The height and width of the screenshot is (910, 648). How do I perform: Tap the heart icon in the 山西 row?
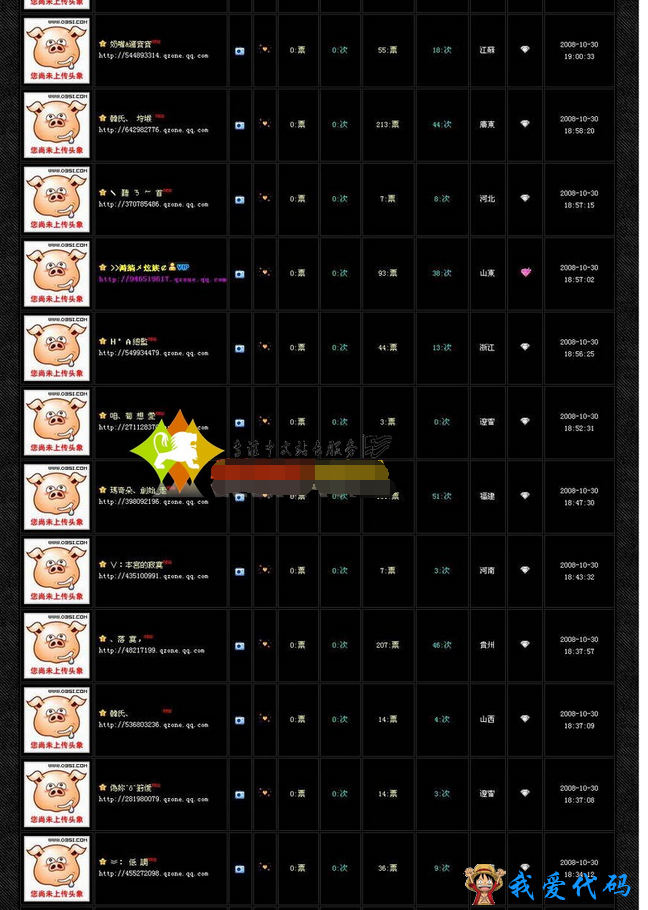pos(264,719)
